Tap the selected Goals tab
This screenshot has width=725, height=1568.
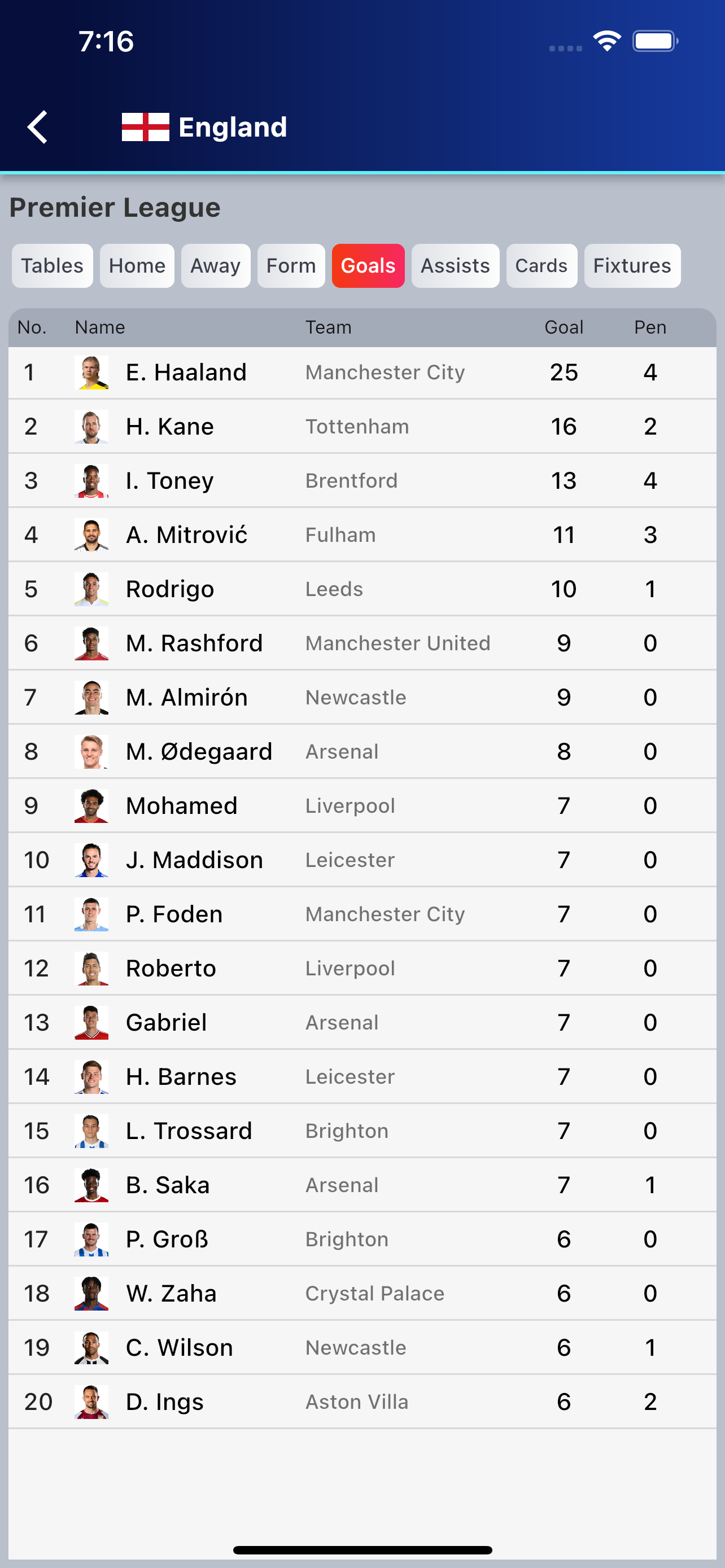pos(368,266)
